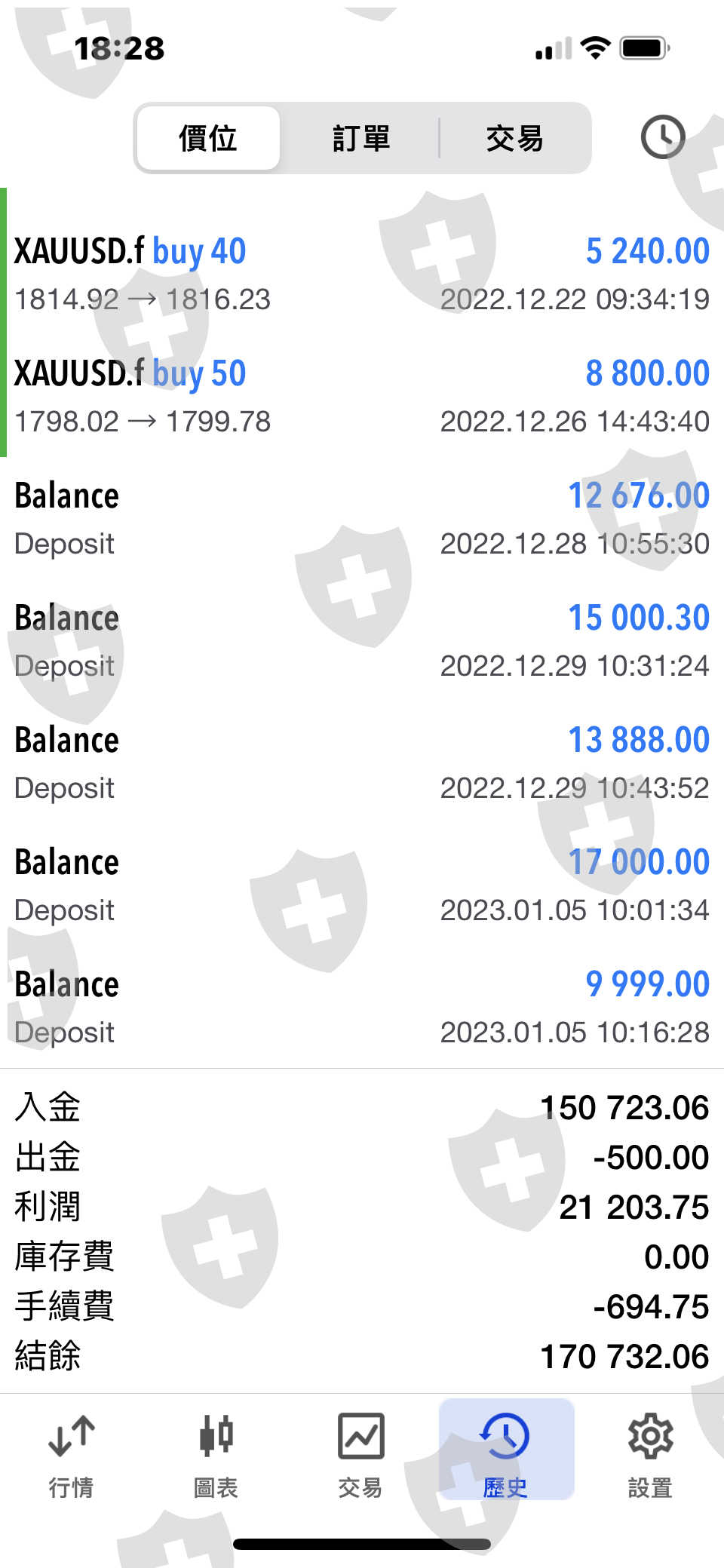Image resolution: width=724 pixels, height=1568 pixels.
Task: Expand the XAUUSD.f buy 40 position
Action: pyautogui.click(x=362, y=275)
